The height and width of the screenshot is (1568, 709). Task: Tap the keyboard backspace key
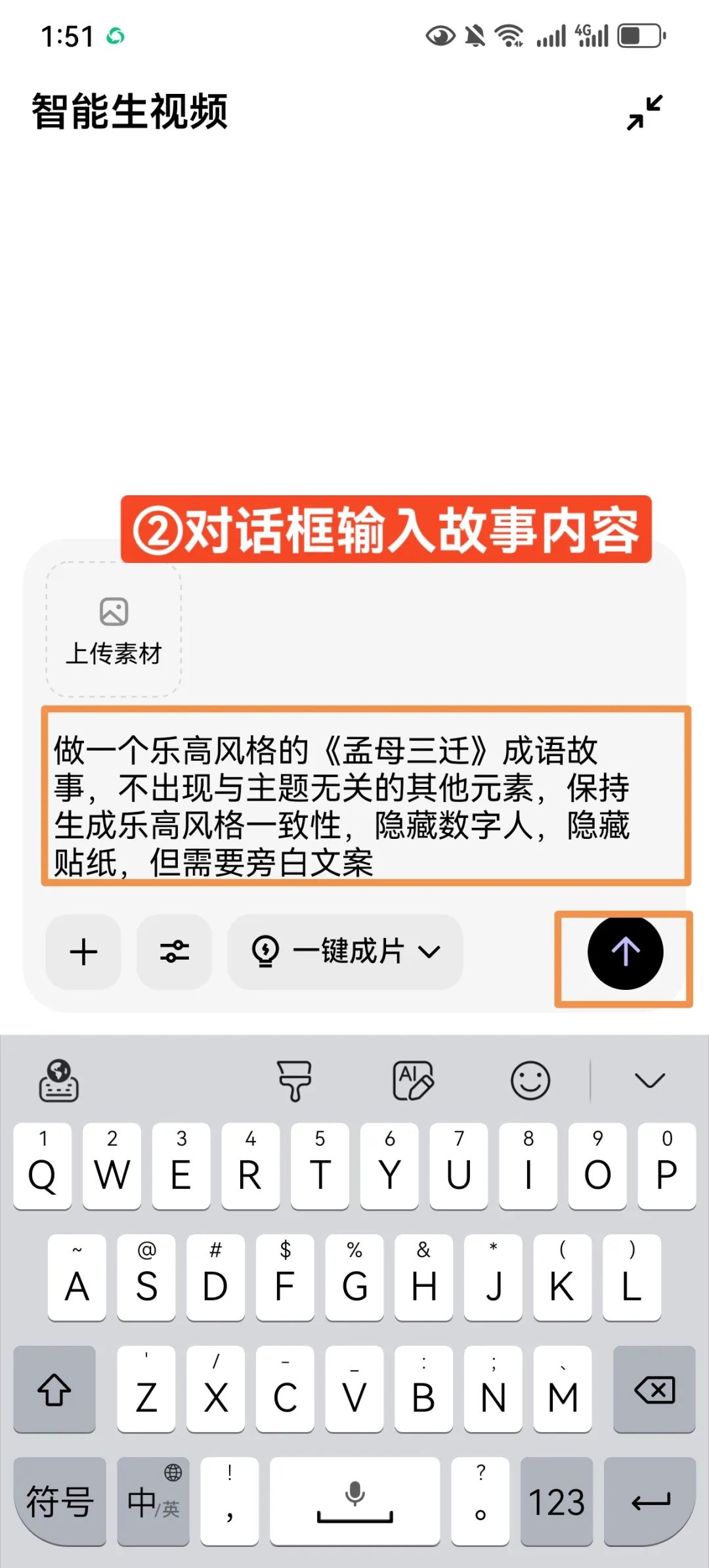[654, 1389]
